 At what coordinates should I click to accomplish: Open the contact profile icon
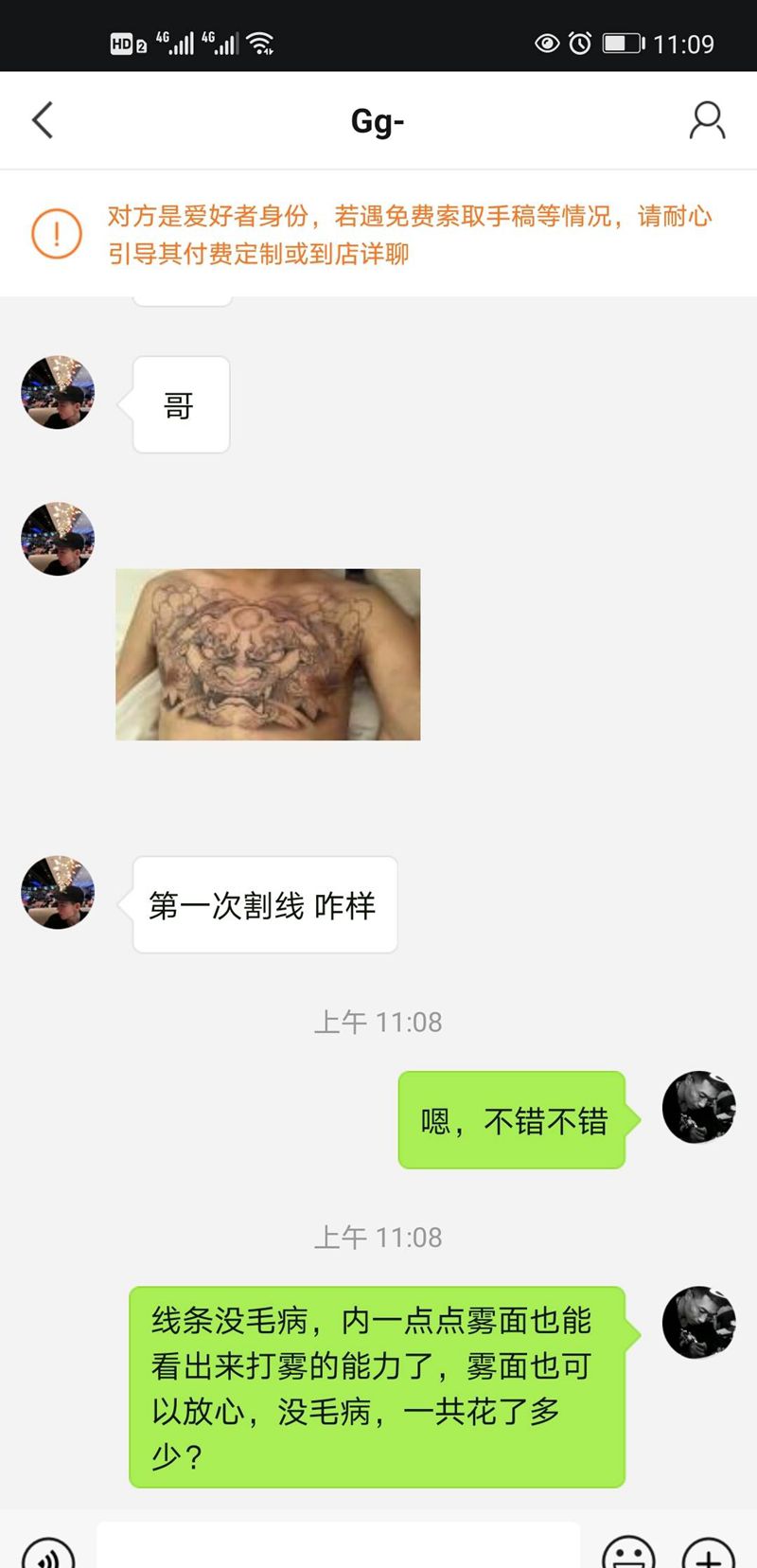[x=707, y=120]
